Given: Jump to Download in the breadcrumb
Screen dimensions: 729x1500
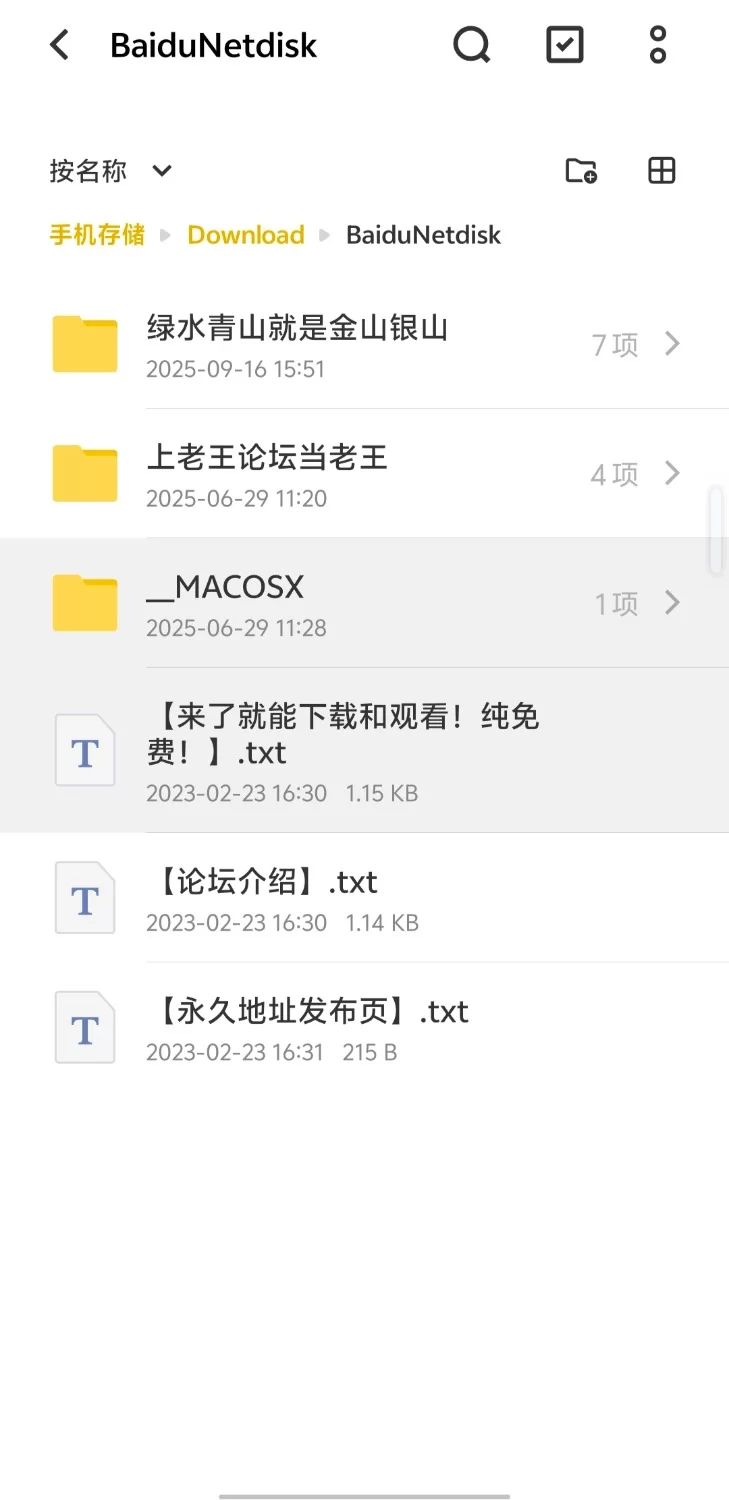Looking at the screenshot, I should (246, 235).
